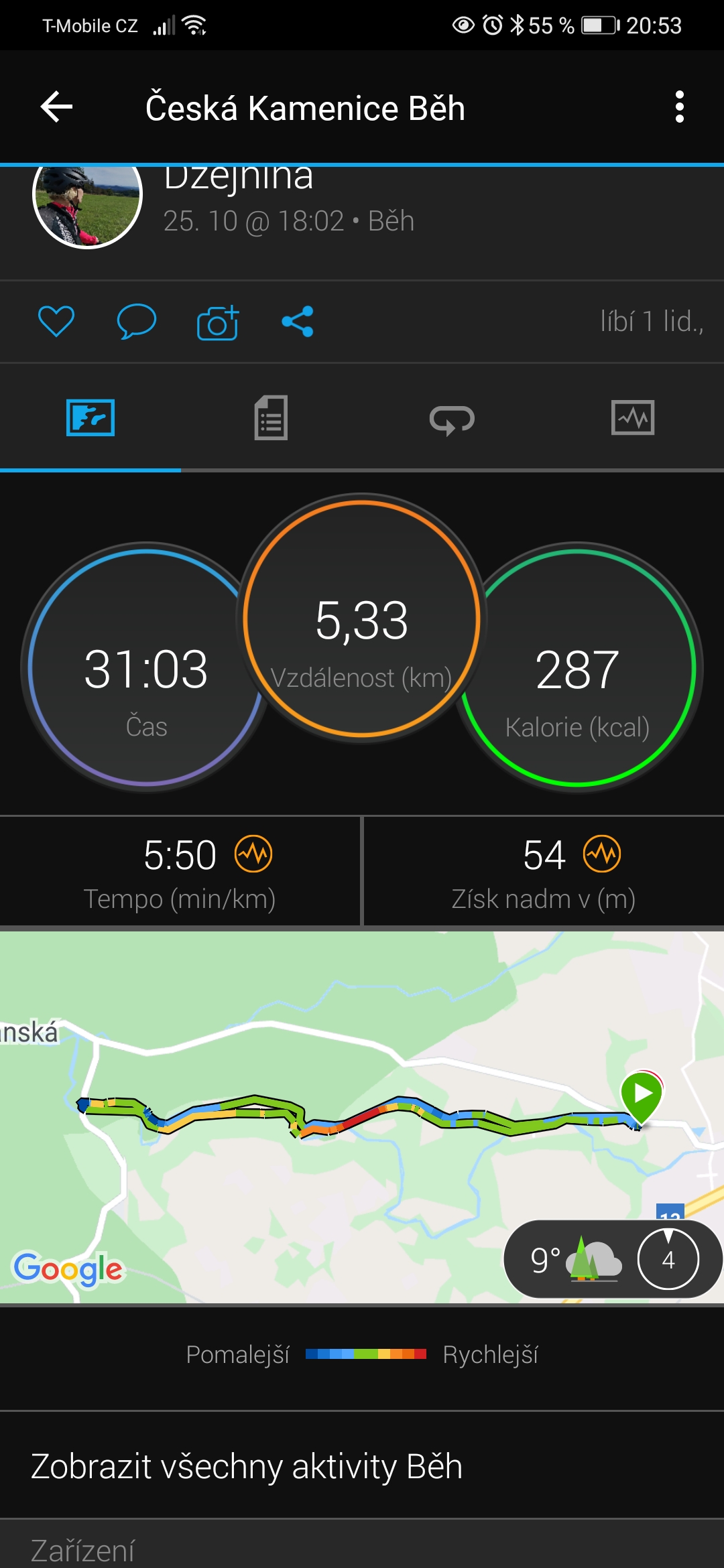724x1568 pixels.
Task: Like this run with the heart
Action: tap(56, 322)
